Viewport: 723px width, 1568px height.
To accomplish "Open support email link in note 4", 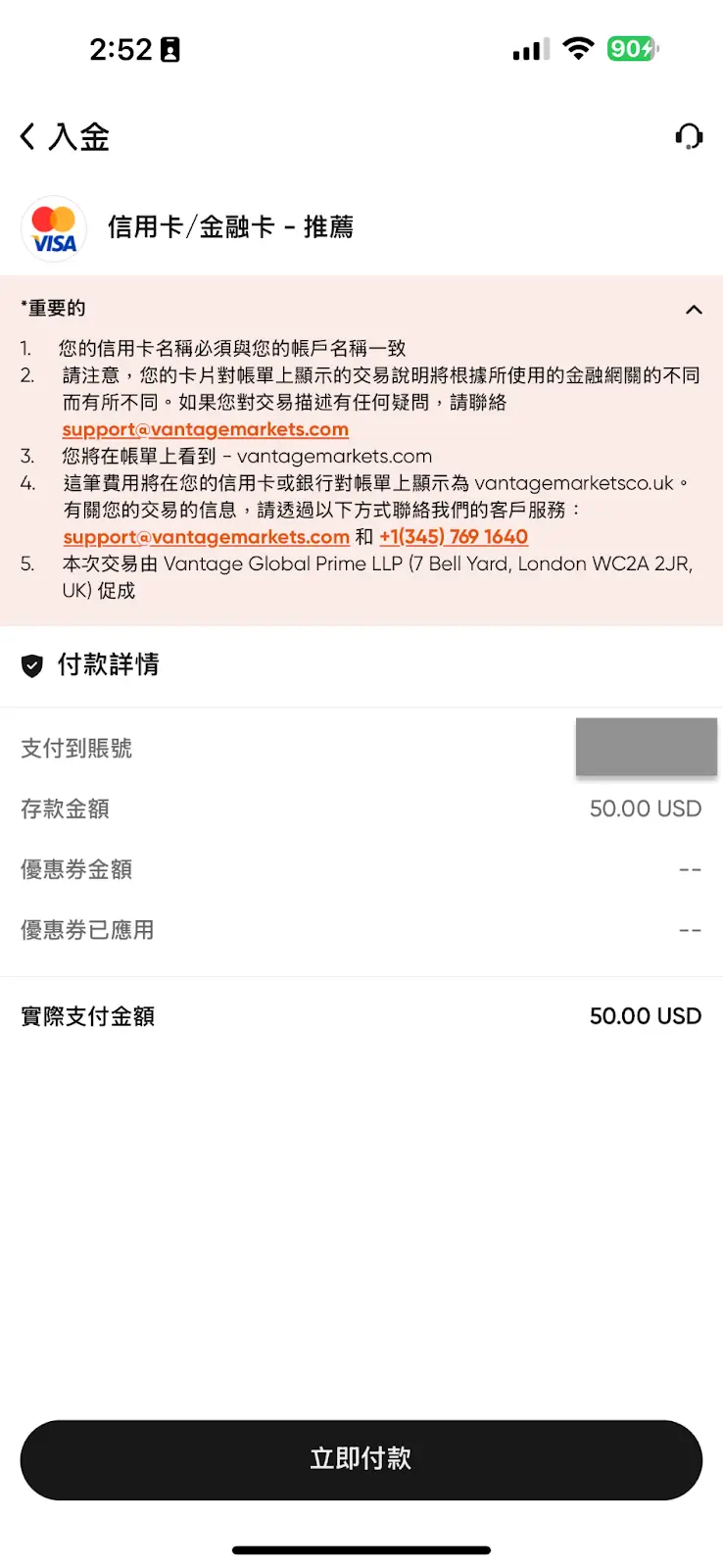I will (207, 537).
